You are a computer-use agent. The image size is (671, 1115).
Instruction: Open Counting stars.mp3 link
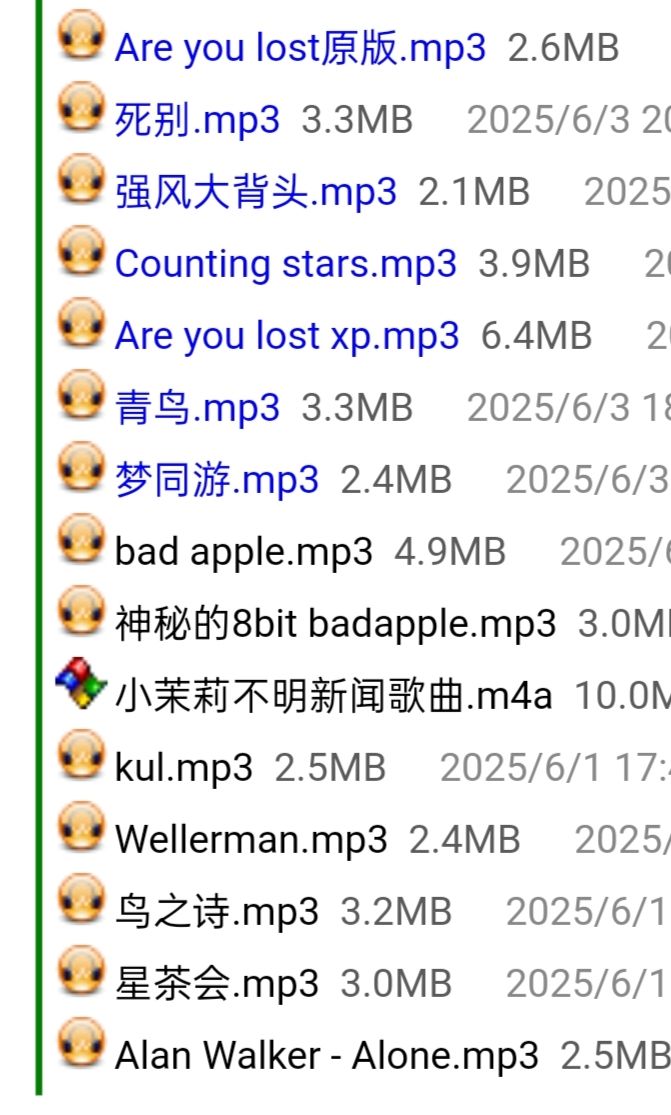(x=285, y=264)
